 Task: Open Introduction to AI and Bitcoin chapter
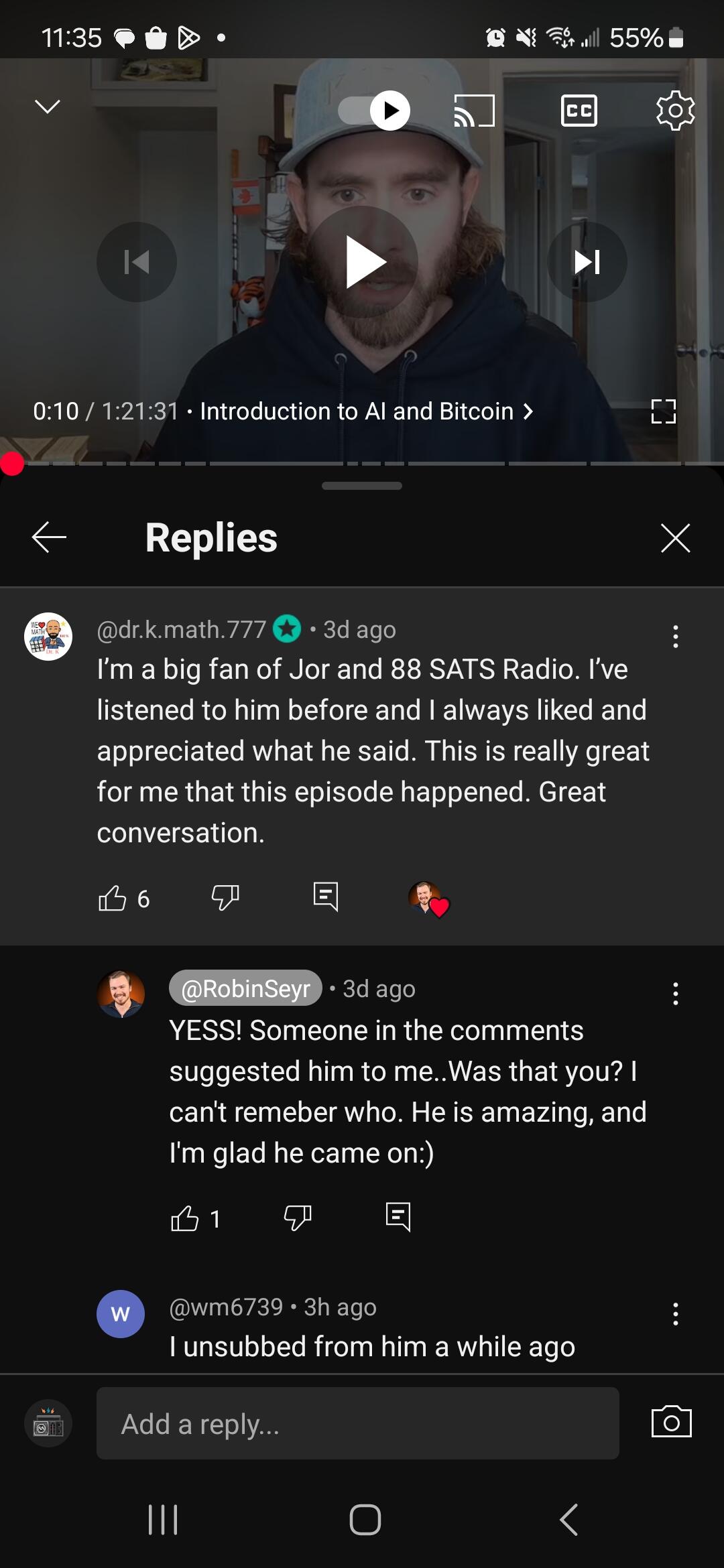(x=365, y=411)
